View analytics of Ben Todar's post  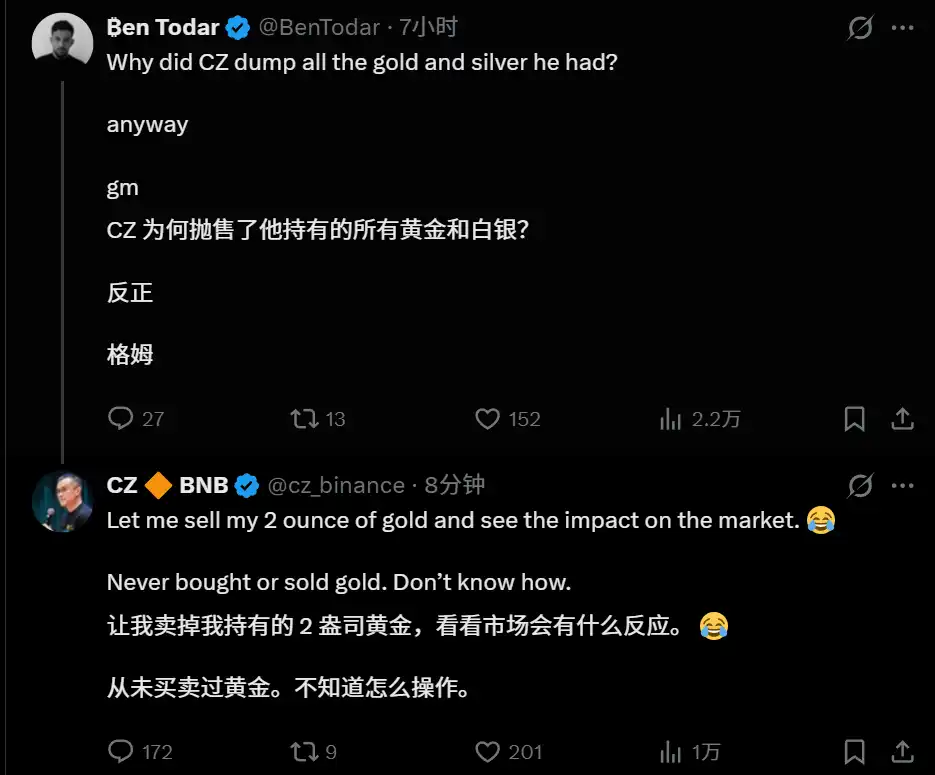point(670,418)
